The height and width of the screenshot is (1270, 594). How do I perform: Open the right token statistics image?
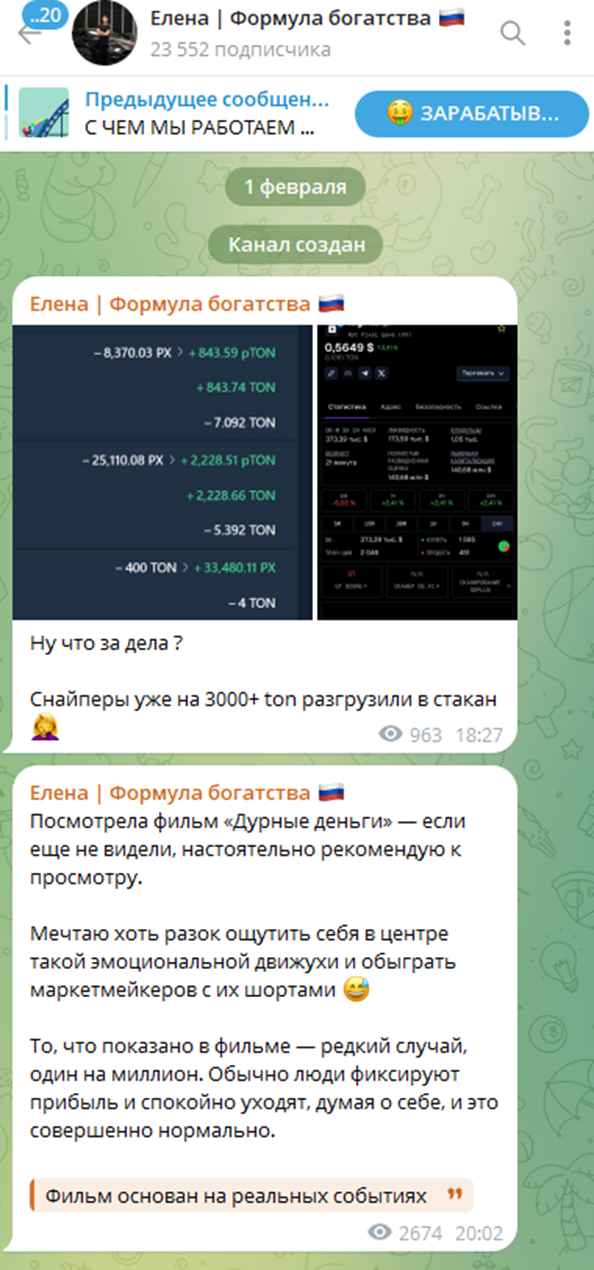point(417,470)
